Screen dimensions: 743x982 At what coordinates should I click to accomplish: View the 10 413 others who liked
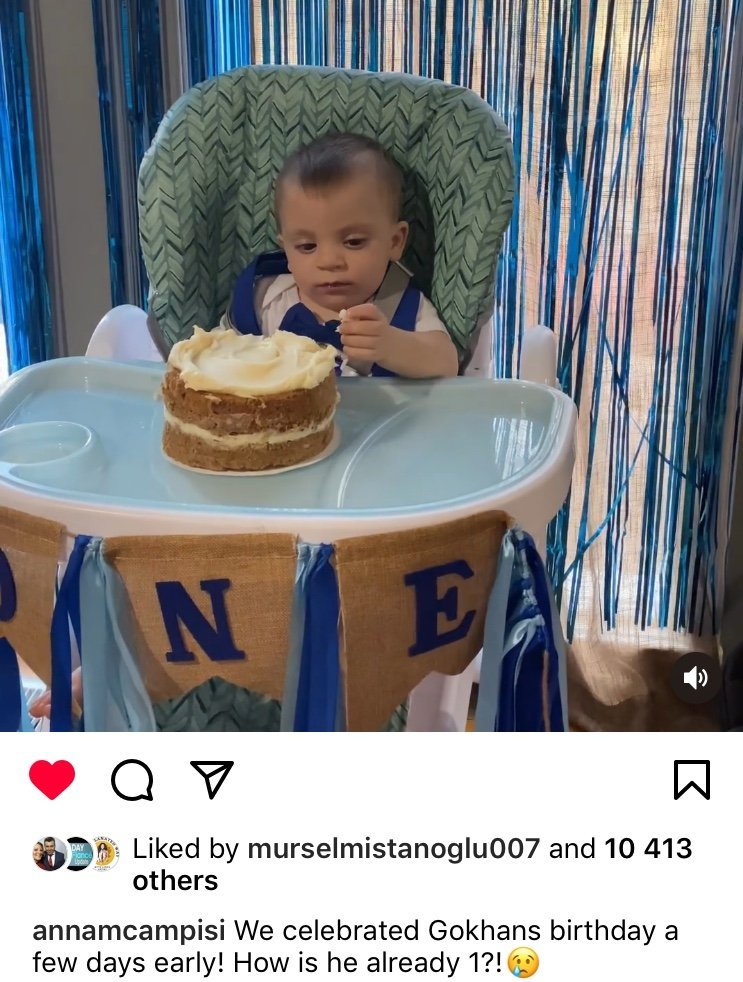coord(648,850)
